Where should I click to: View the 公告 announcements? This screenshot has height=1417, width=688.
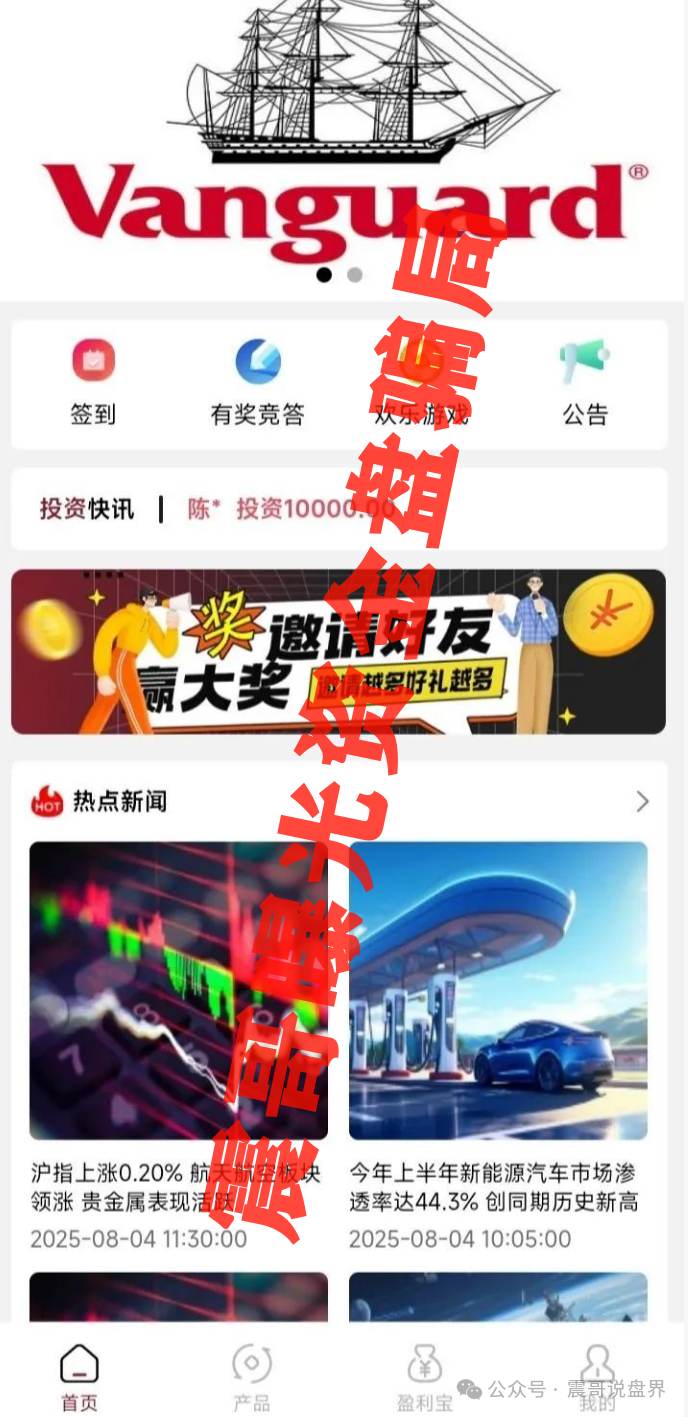pos(585,382)
